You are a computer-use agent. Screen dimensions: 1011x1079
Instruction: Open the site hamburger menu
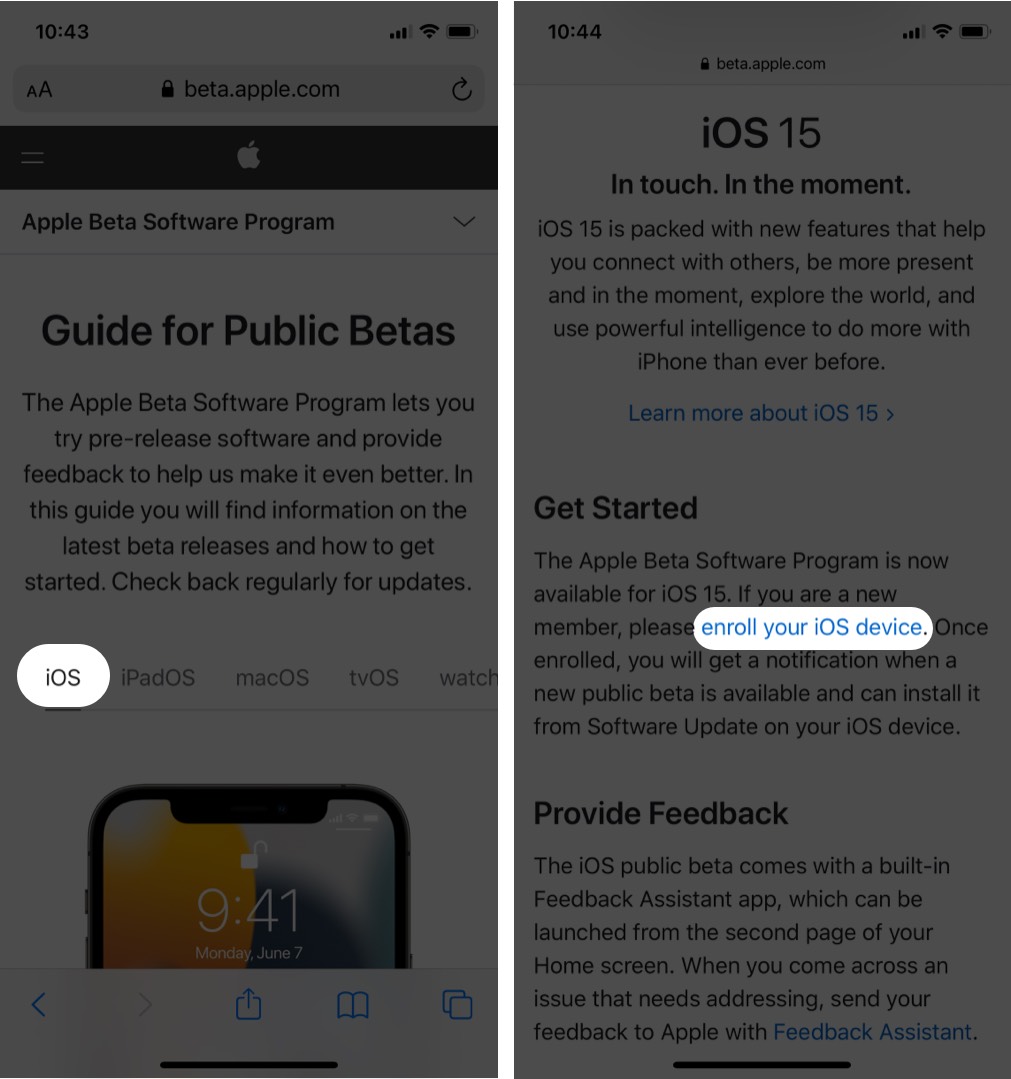coord(33,157)
